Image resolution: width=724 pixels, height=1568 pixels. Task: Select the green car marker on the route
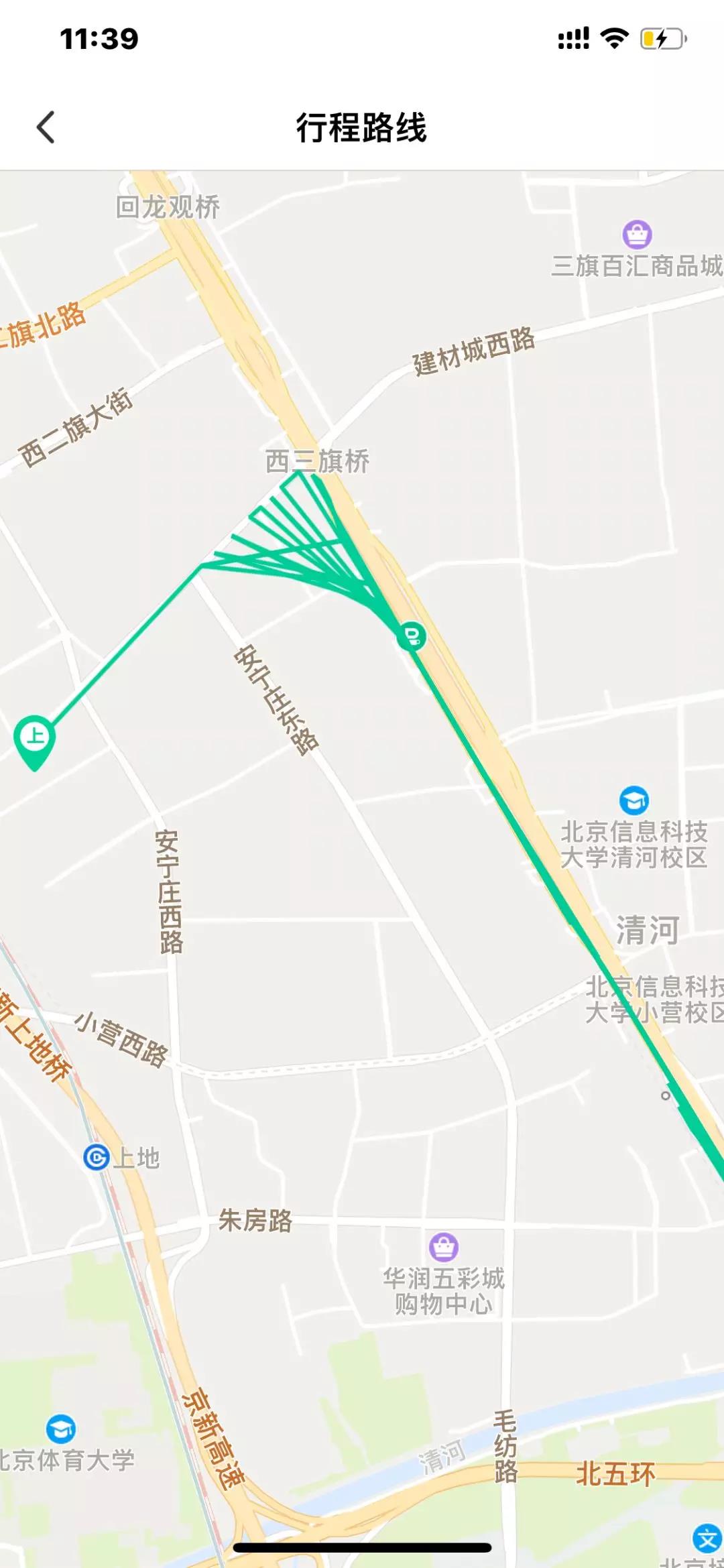tap(411, 636)
